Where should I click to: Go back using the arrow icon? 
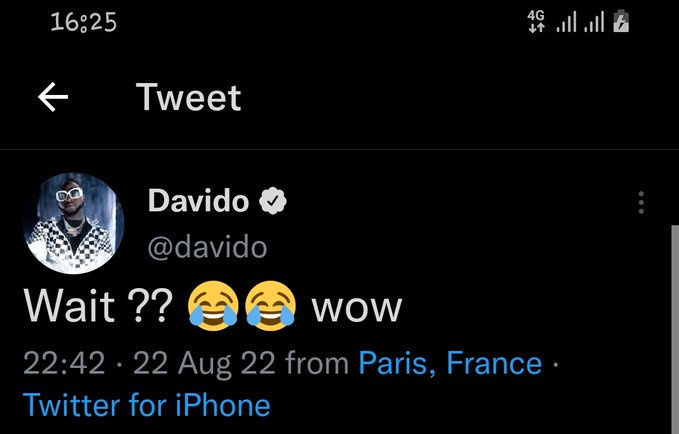click(53, 97)
